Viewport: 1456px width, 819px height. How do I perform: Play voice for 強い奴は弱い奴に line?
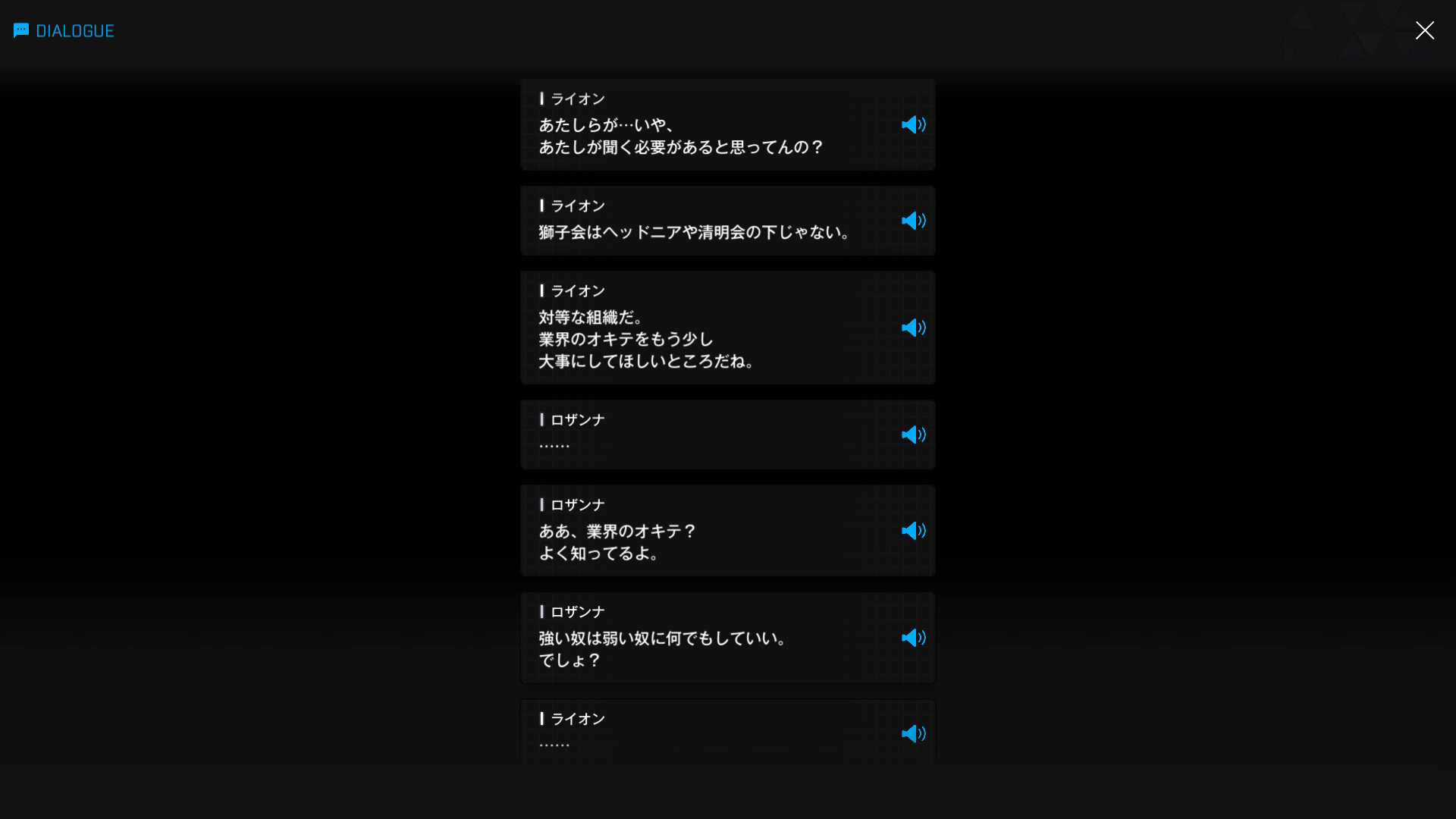point(913,638)
